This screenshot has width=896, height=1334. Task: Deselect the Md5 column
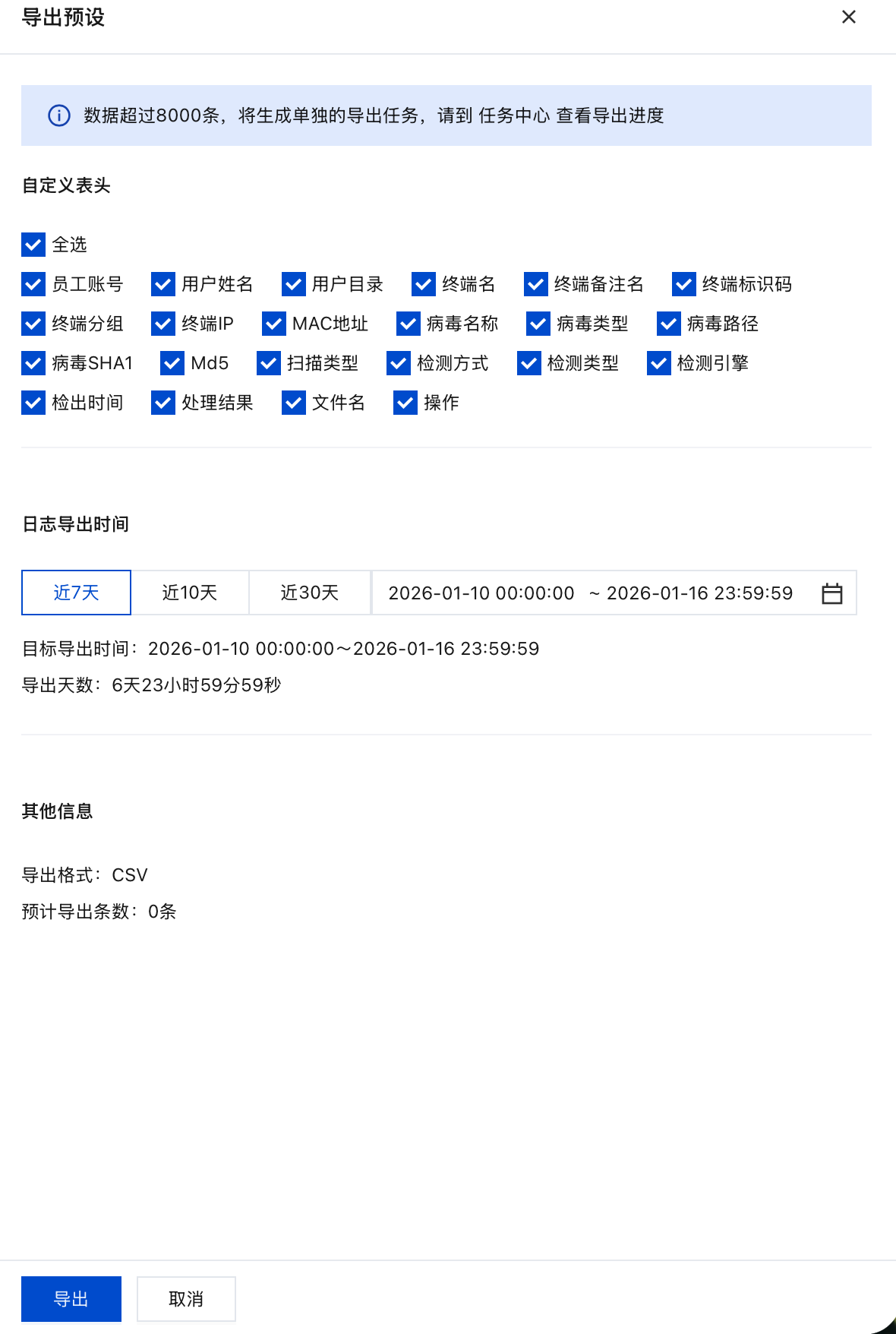coord(173,363)
